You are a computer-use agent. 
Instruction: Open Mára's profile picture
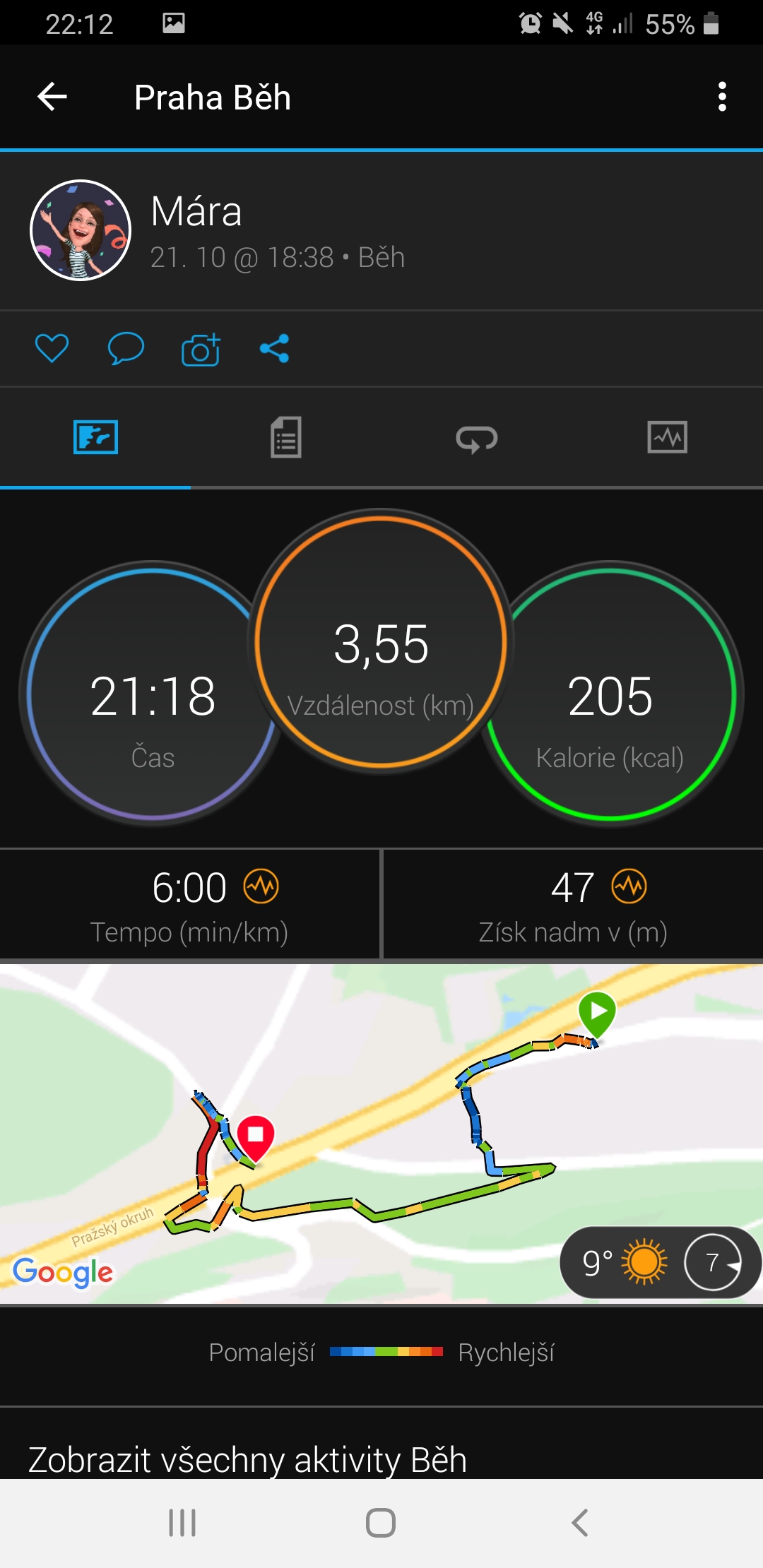pos(81,230)
